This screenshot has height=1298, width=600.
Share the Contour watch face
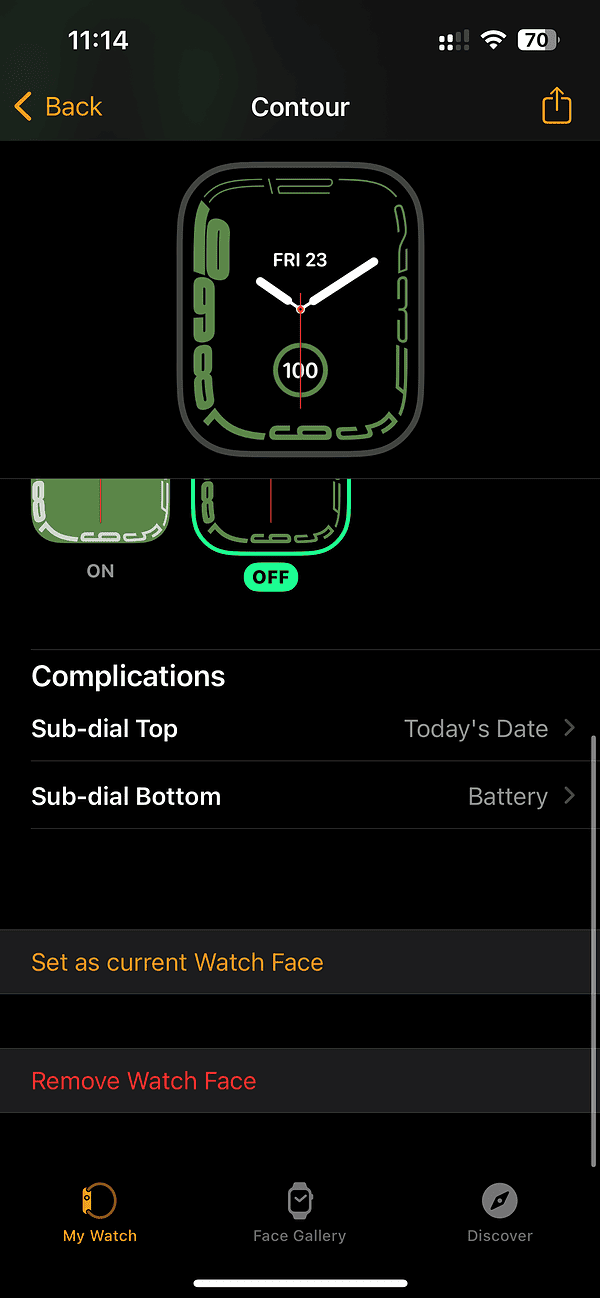click(x=556, y=107)
